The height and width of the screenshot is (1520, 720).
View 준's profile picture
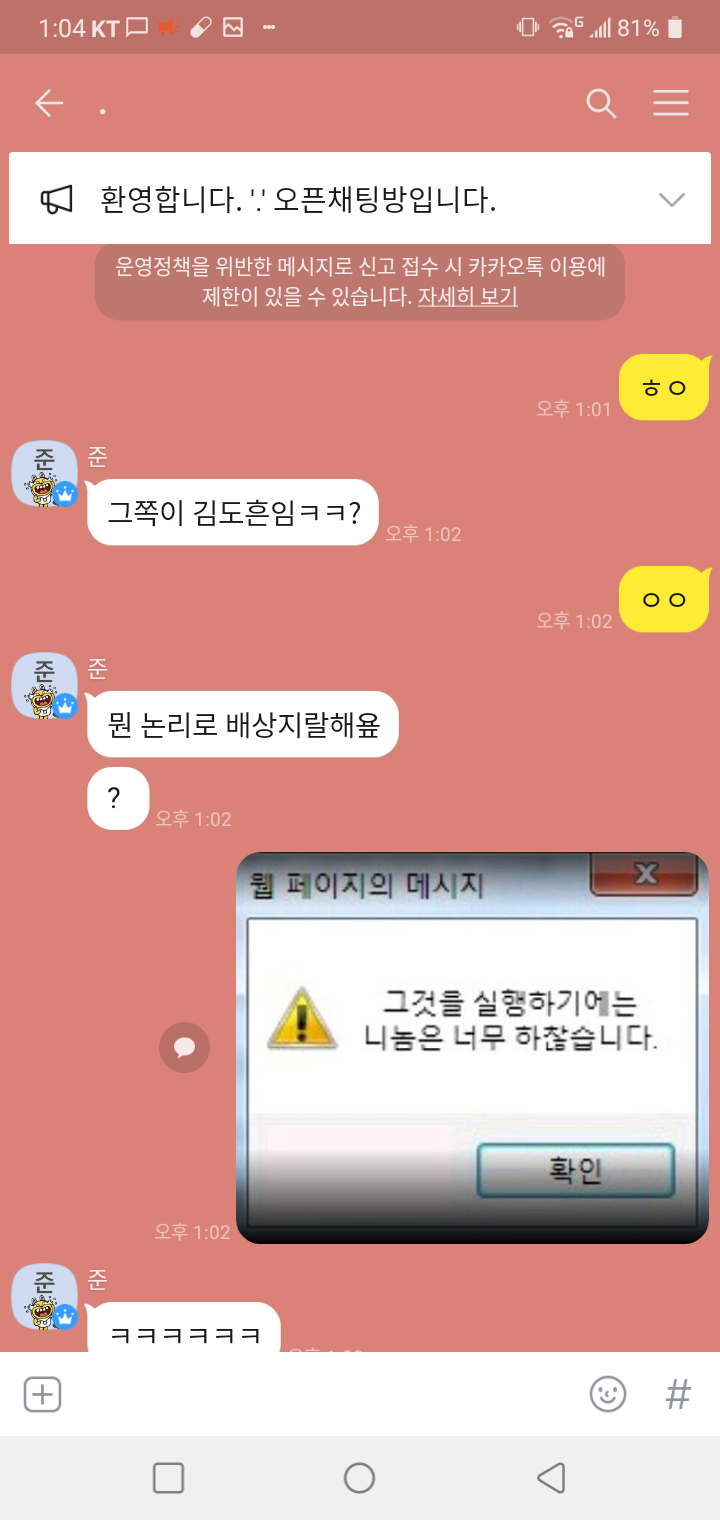pyautogui.click(x=43, y=473)
